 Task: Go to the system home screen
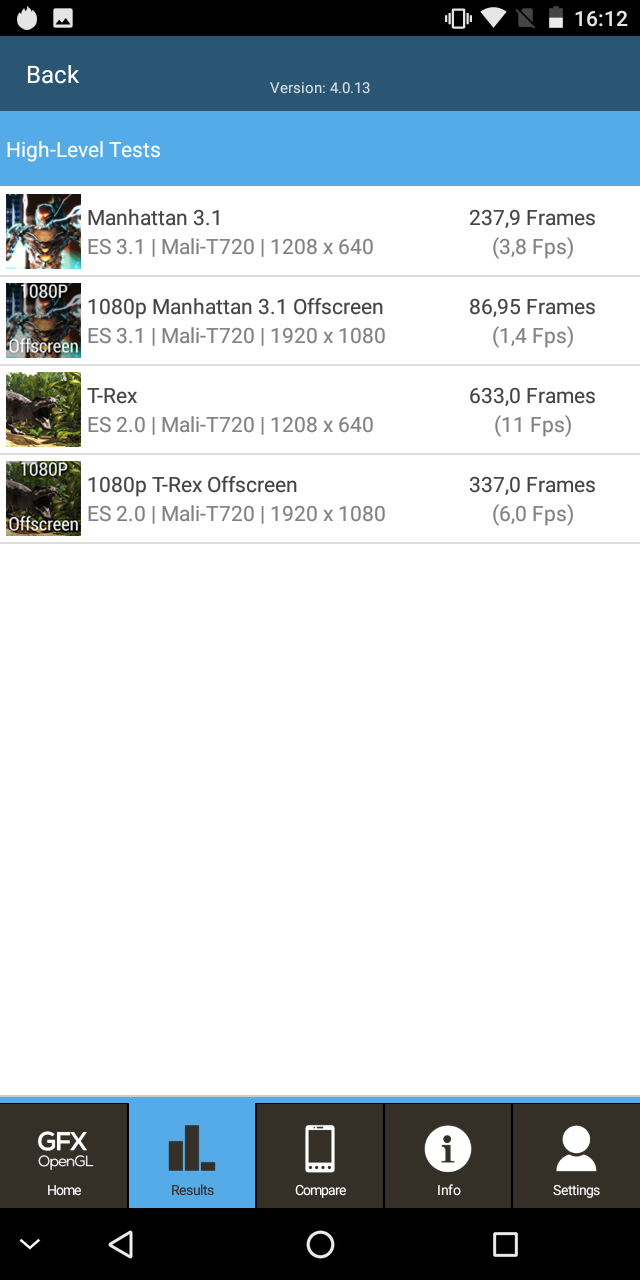coord(320,1244)
